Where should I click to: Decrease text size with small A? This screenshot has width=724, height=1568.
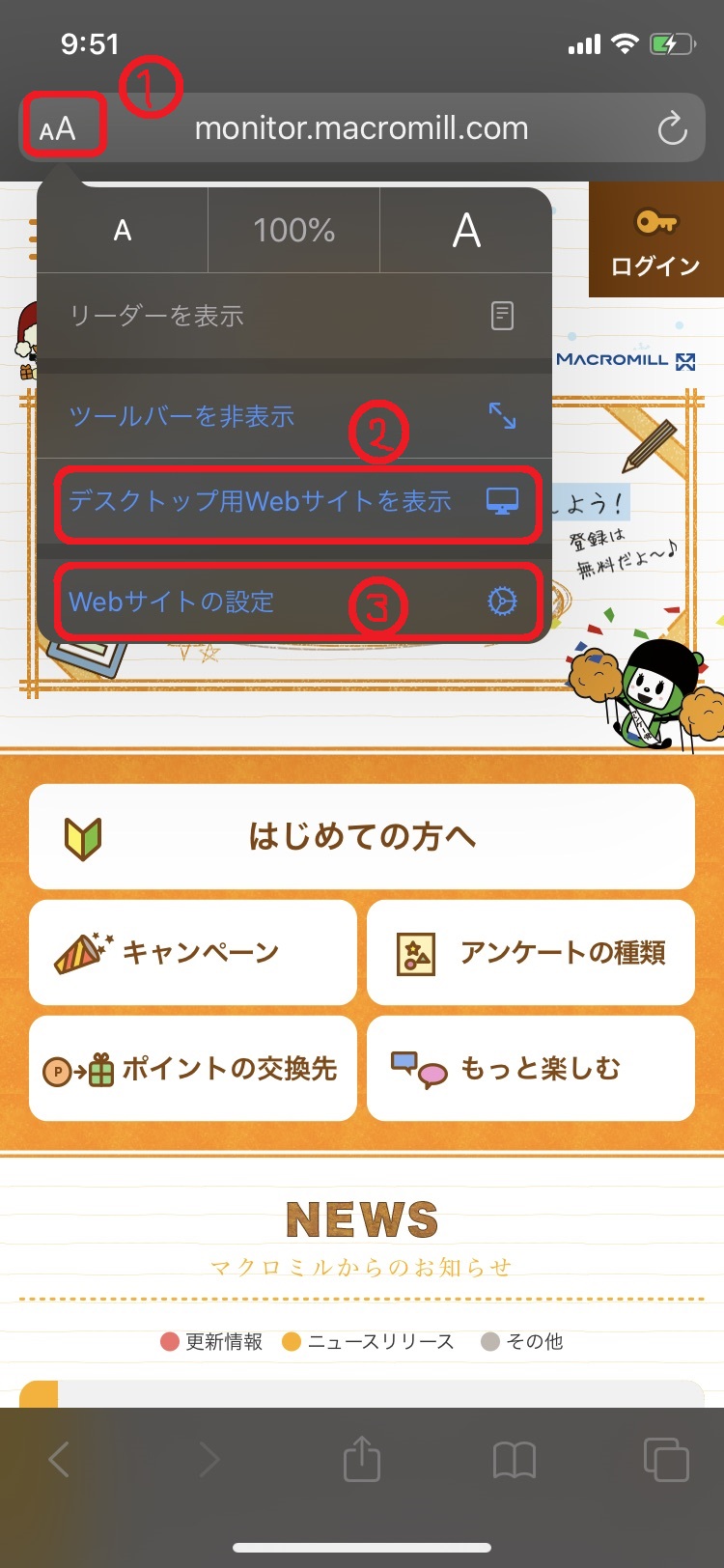(x=123, y=230)
